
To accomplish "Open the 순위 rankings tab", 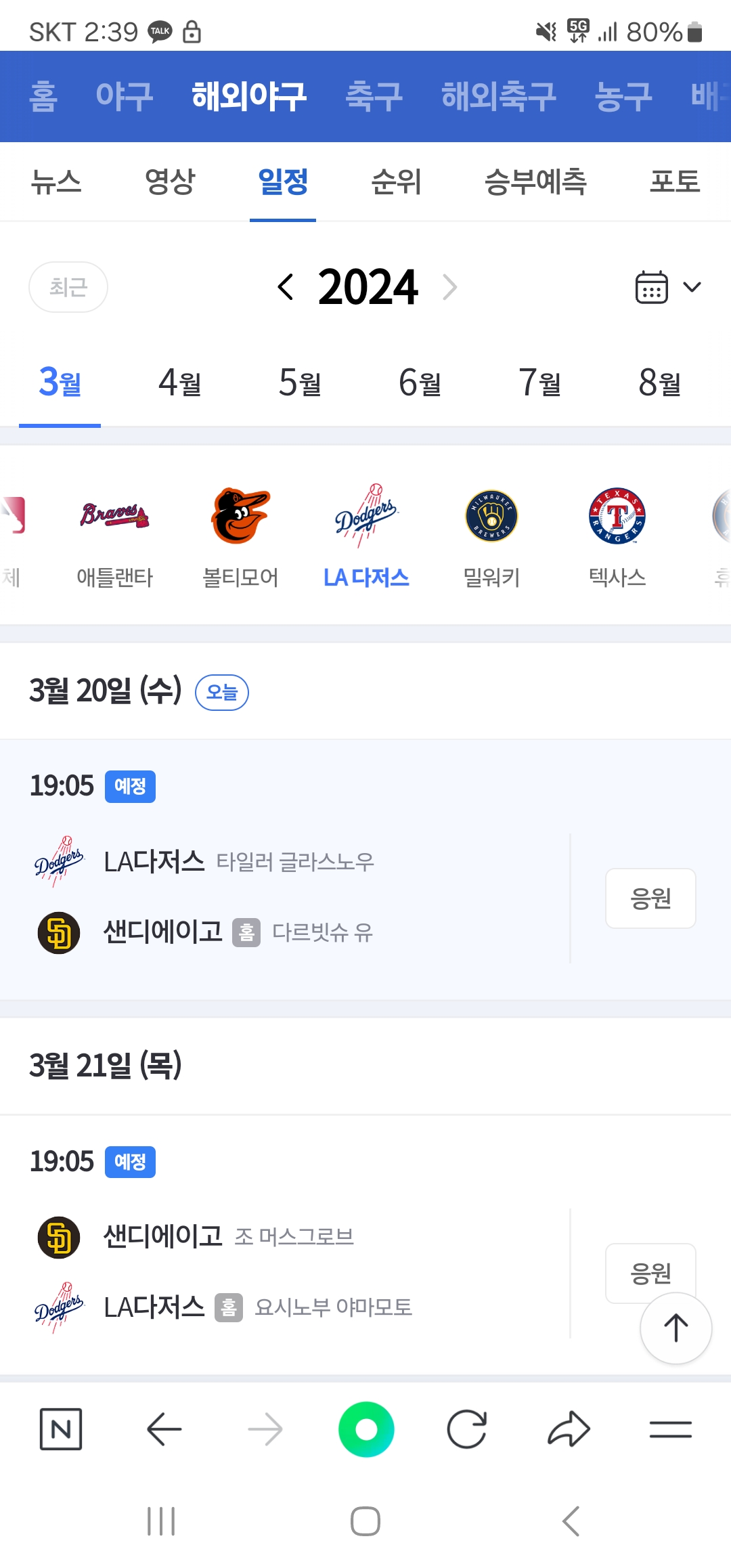I will tap(396, 181).
